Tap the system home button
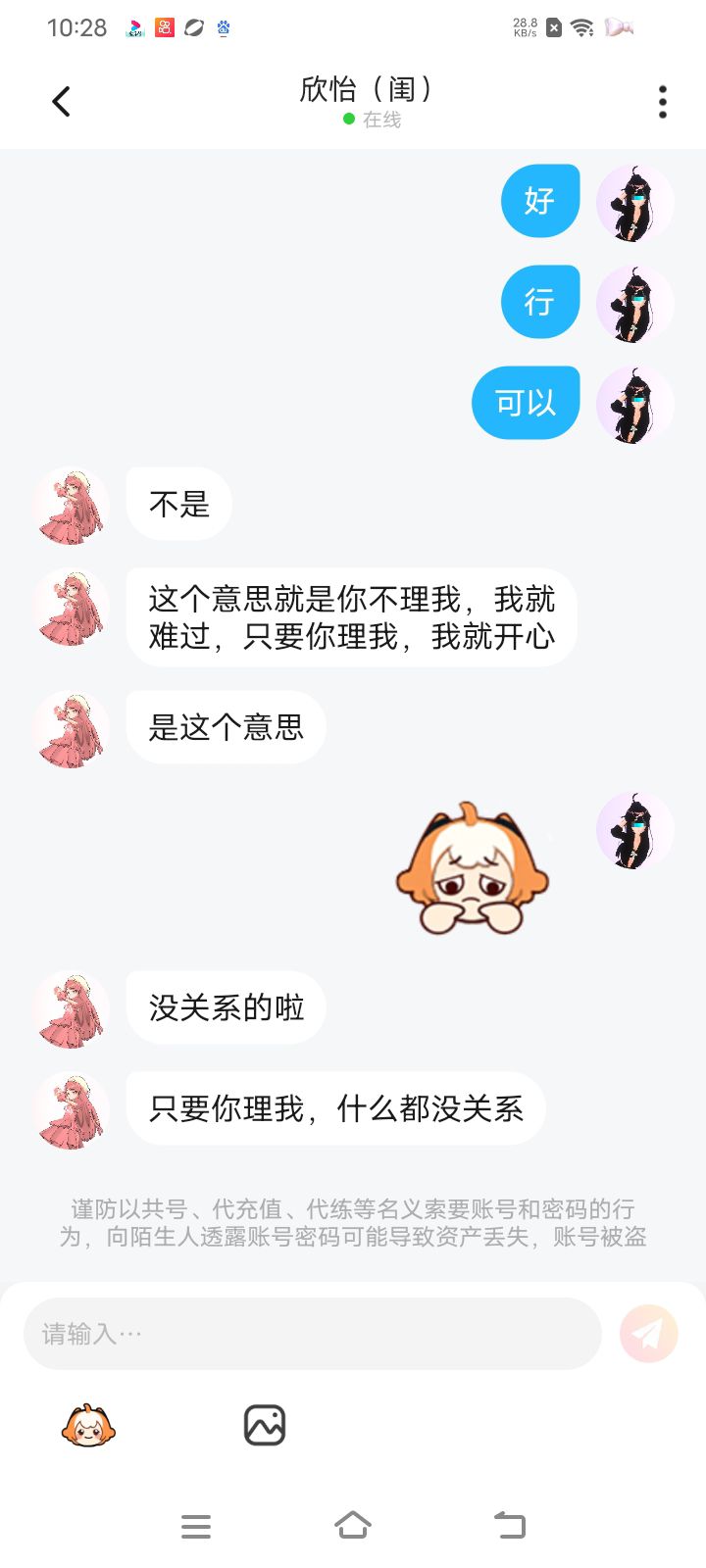Viewport: 706px width, 1568px height. (353, 1526)
